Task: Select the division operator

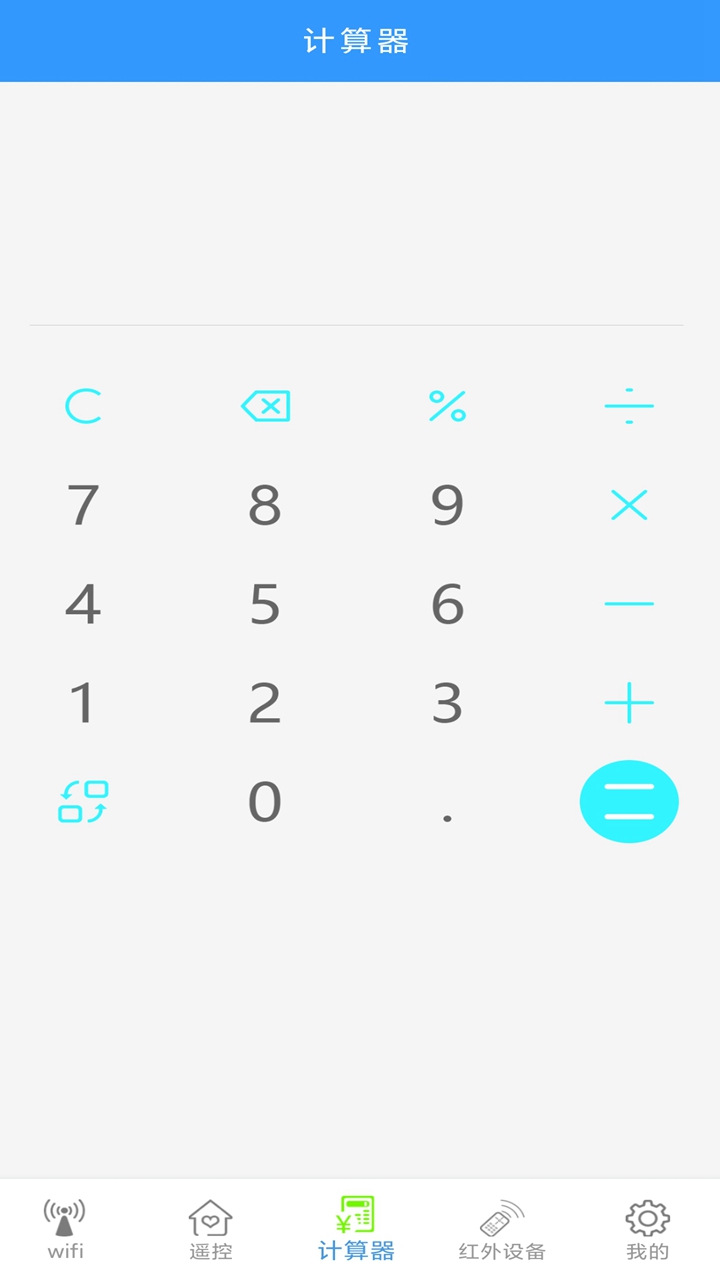Action: pos(629,406)
